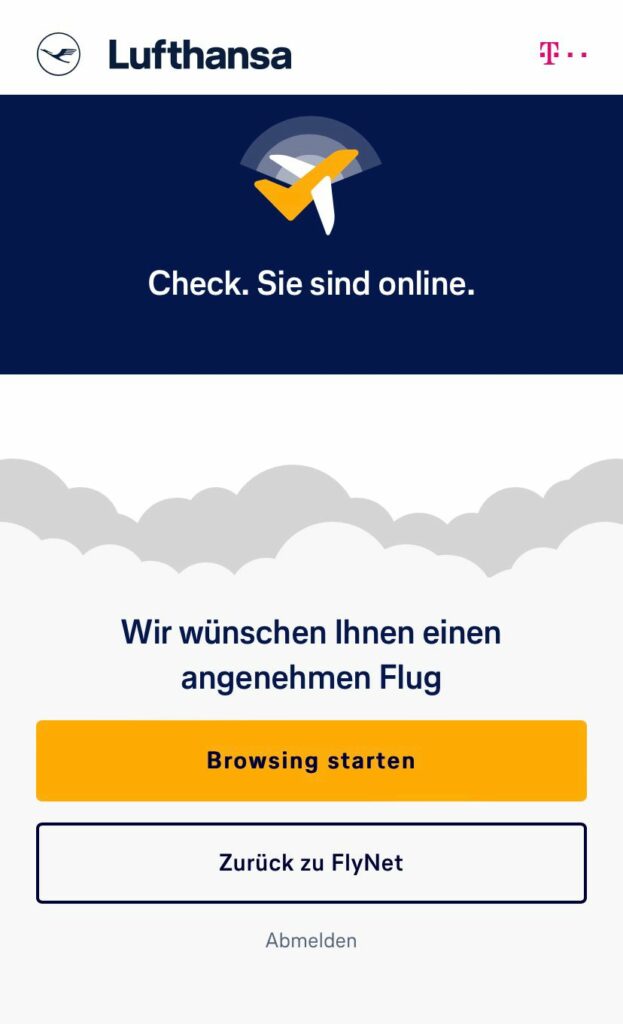Go back via Zurück zu FlyNet
623x1024 pixels.
311,862
